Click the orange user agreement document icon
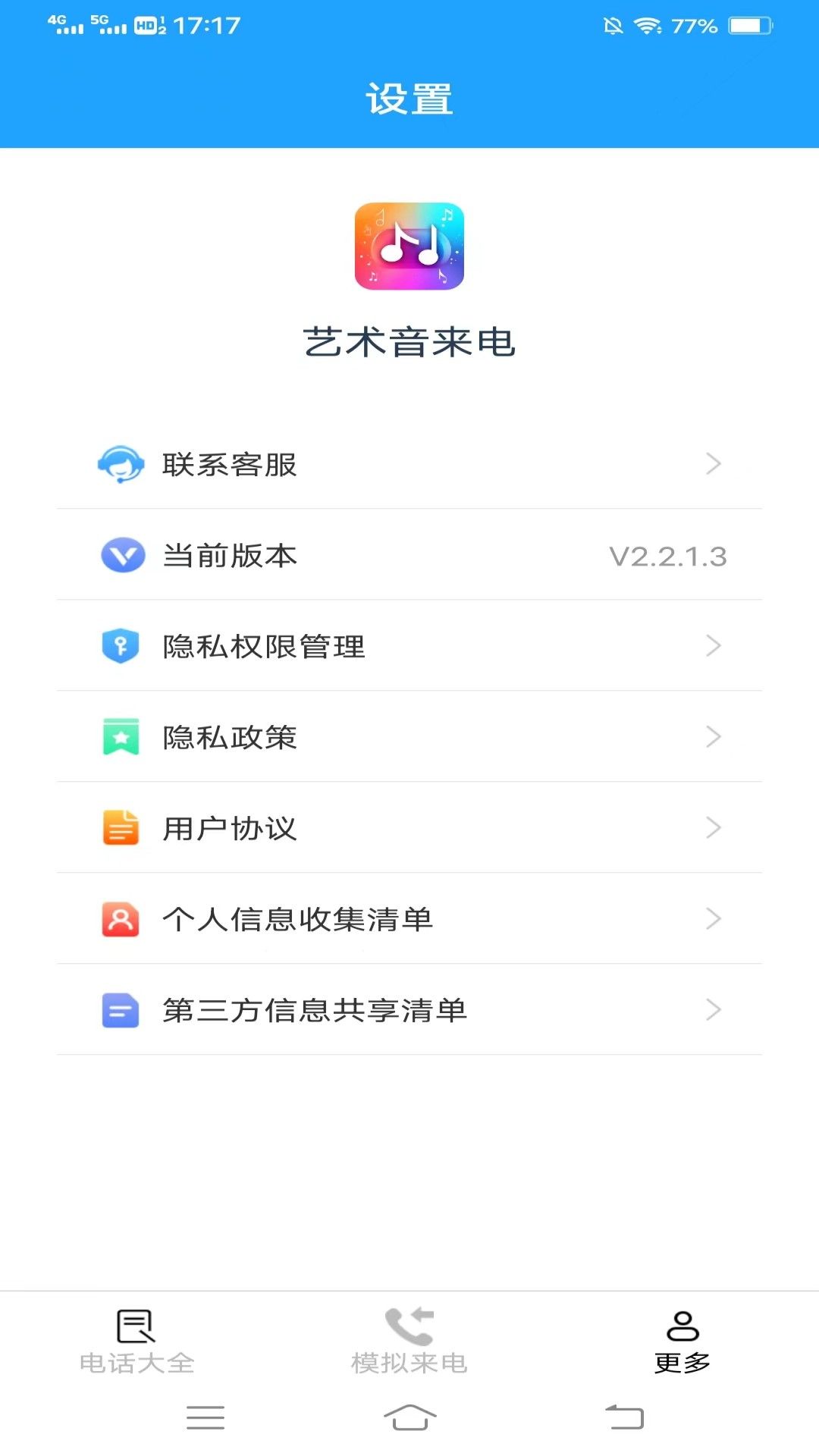Image resolution: width=819 pixels, height=1456 pixels. (x=121, y=828)
